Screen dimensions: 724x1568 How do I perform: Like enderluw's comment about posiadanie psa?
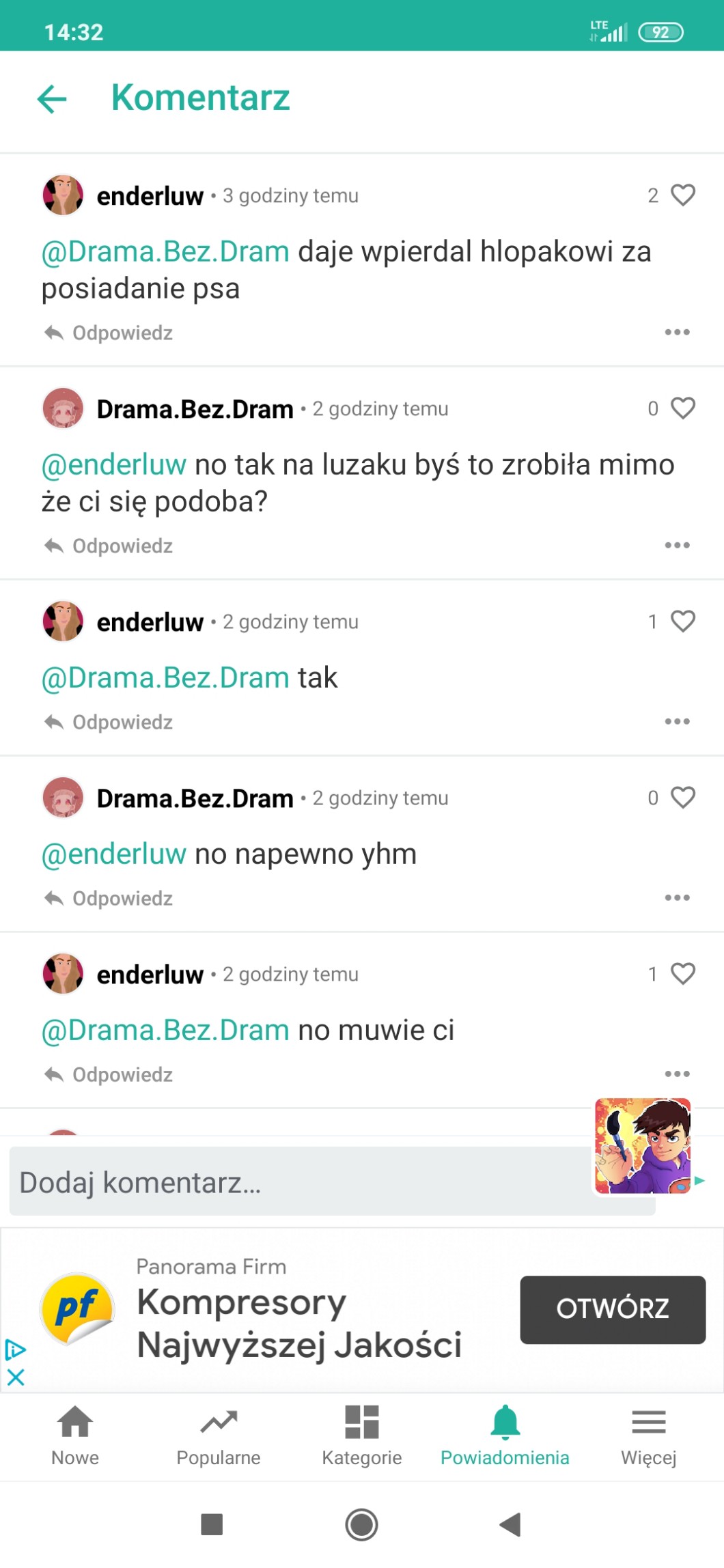[x=682, y=195]
